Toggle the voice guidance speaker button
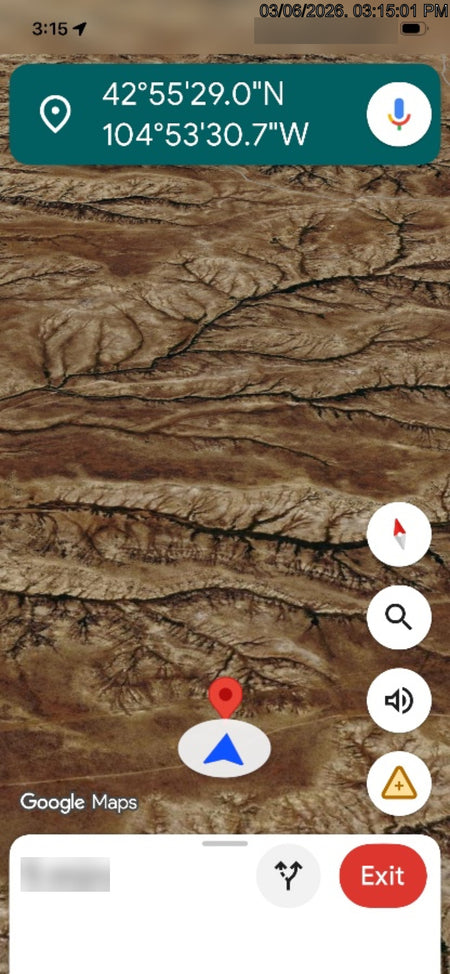Viewport: 450px width, 974px height. coord(399,700)
